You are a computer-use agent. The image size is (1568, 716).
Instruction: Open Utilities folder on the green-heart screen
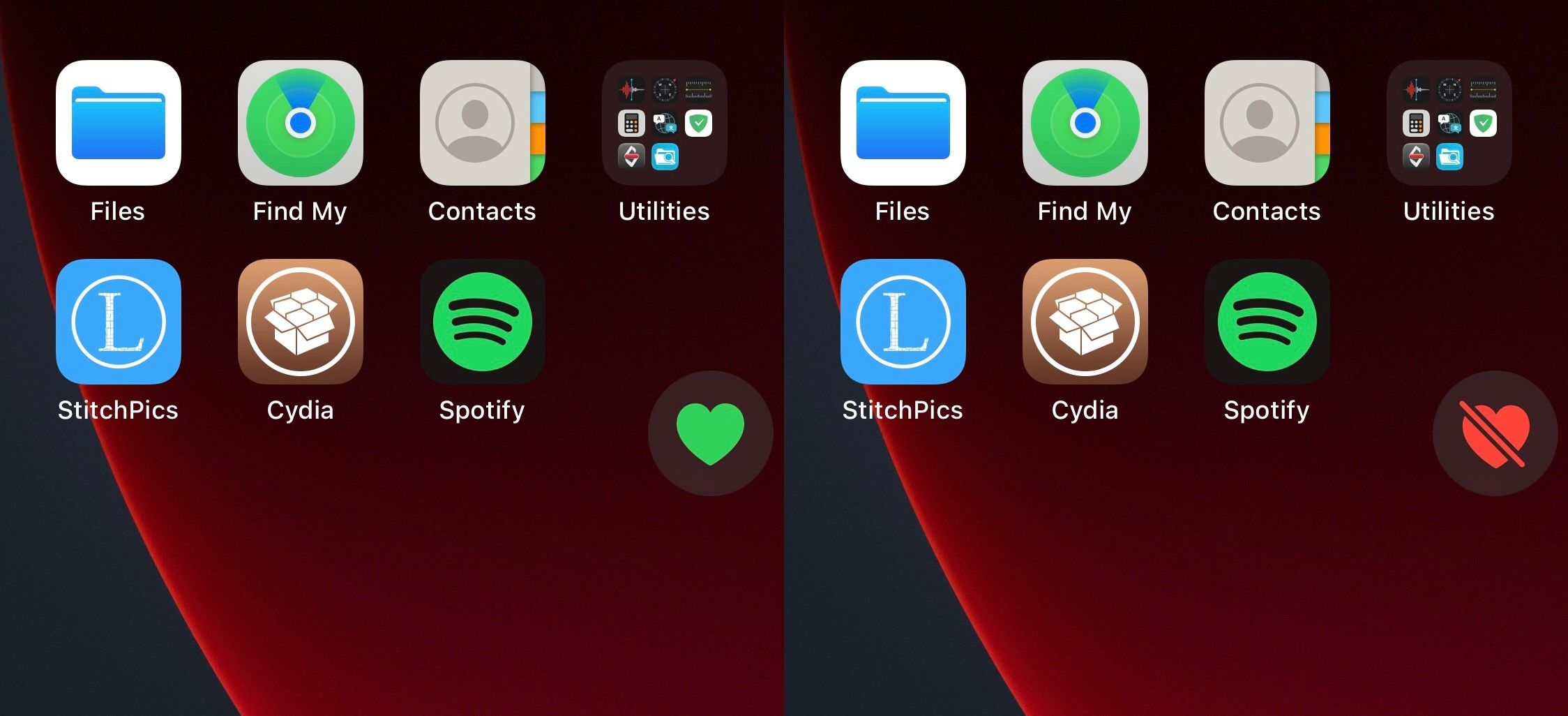click(x=664, y=123)
